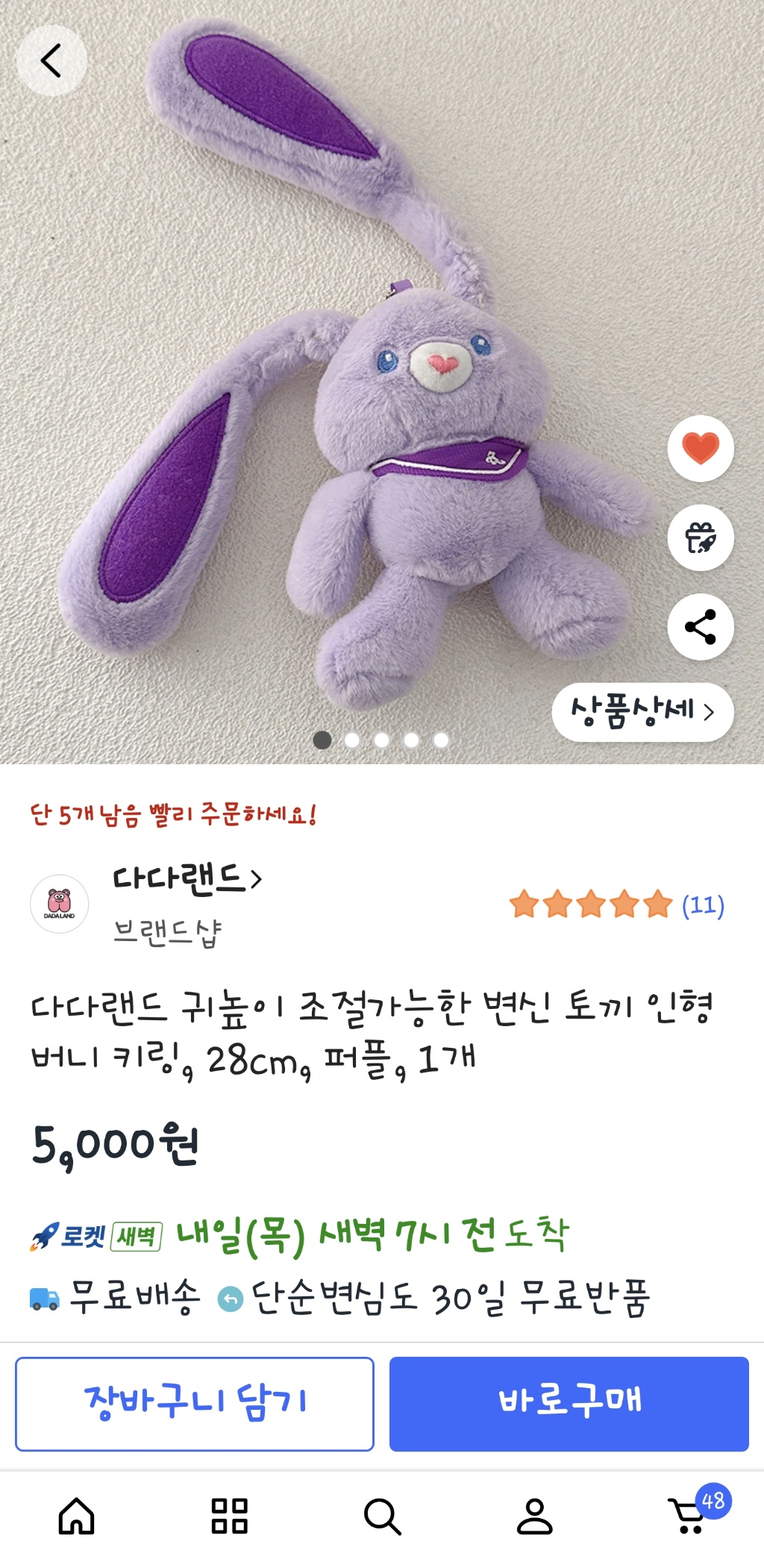
Task: Open the my account profile tab
Action: (535, 1517)
